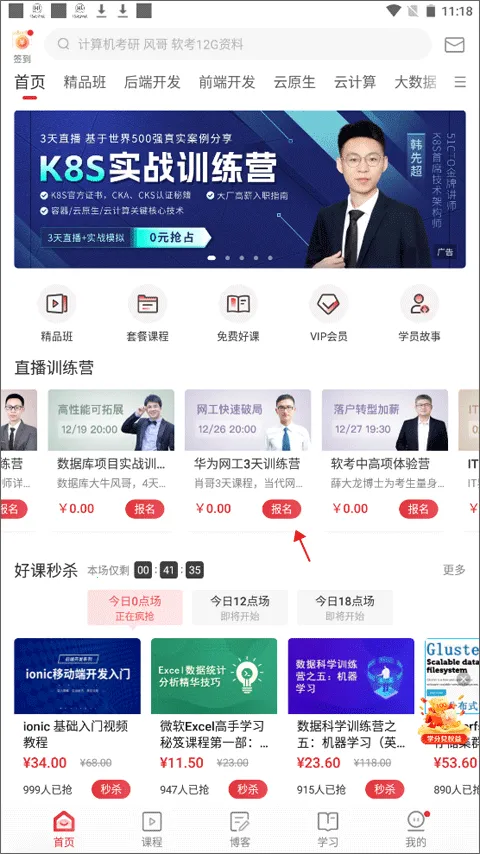Open the 学员故事 shortcut
480x854 pixels.
coord(420,314)
